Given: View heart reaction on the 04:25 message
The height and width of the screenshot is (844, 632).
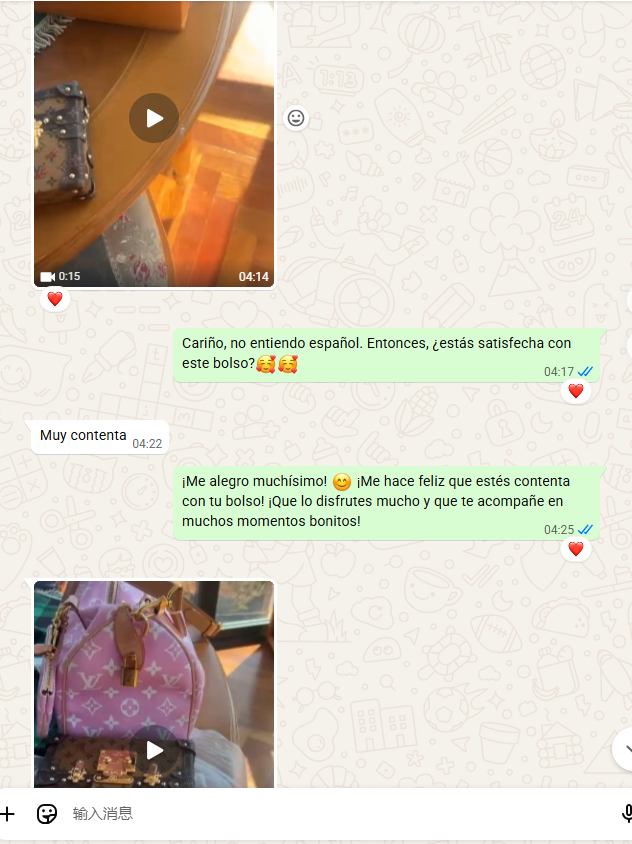Looking at the screenshot, I should (575, 549).
